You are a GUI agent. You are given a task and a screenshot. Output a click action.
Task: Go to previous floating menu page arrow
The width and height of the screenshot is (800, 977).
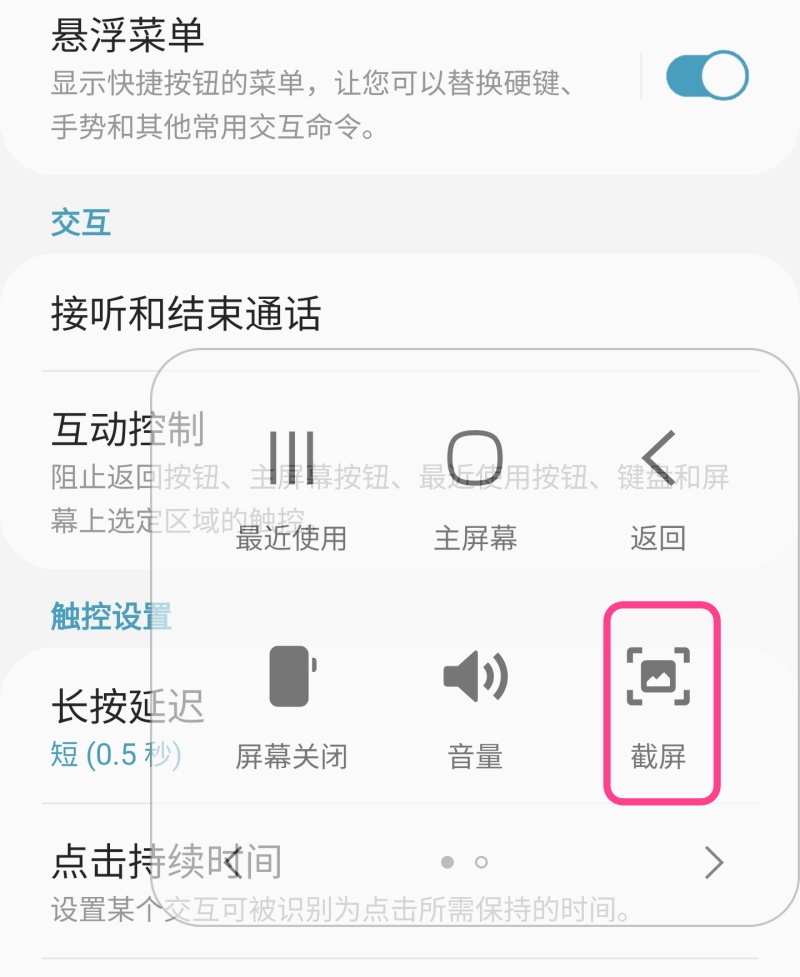click(x=233, y=862)
